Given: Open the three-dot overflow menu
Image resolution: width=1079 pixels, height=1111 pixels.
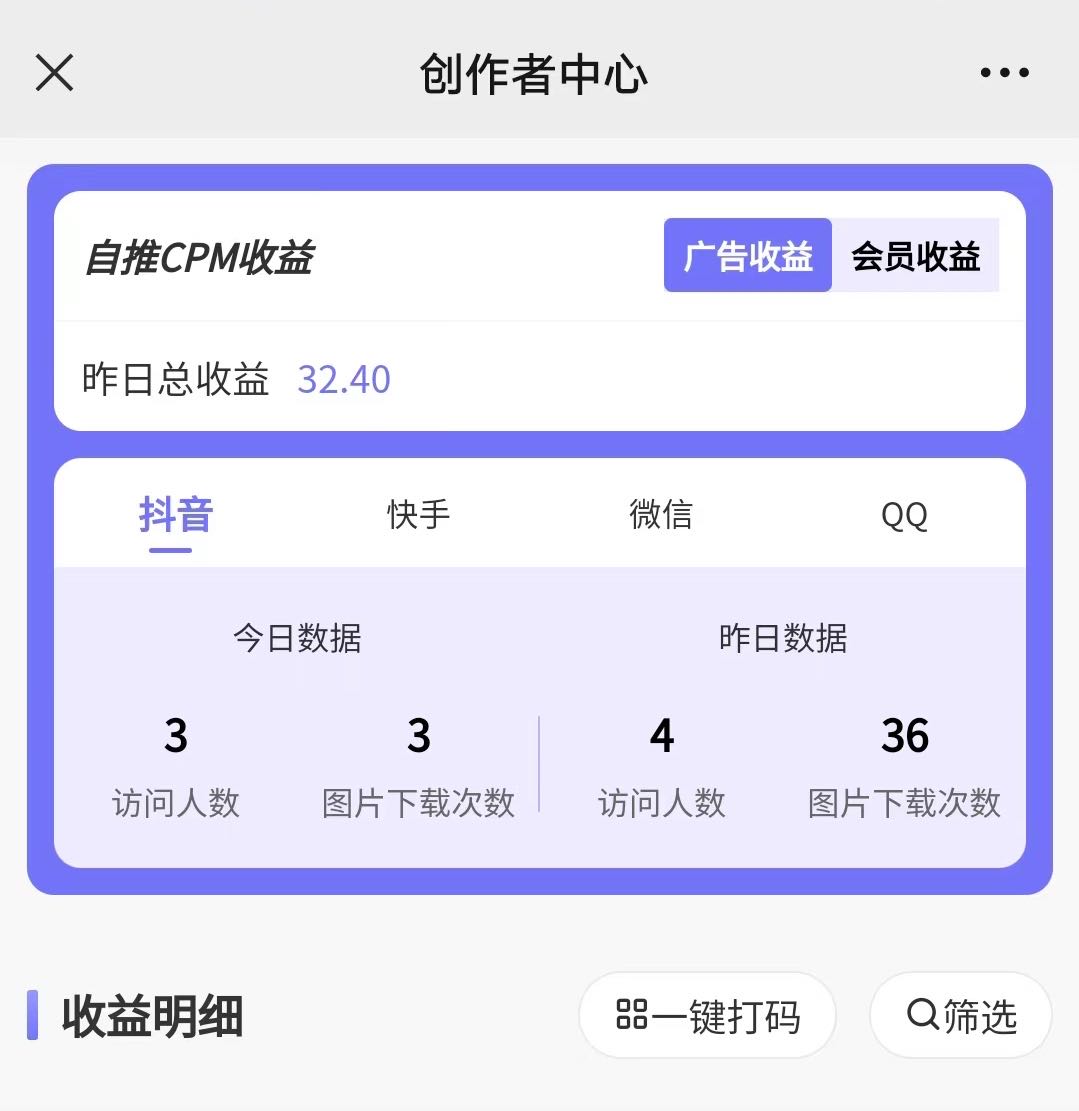Looking at the screenshot, I should 1004,73.
